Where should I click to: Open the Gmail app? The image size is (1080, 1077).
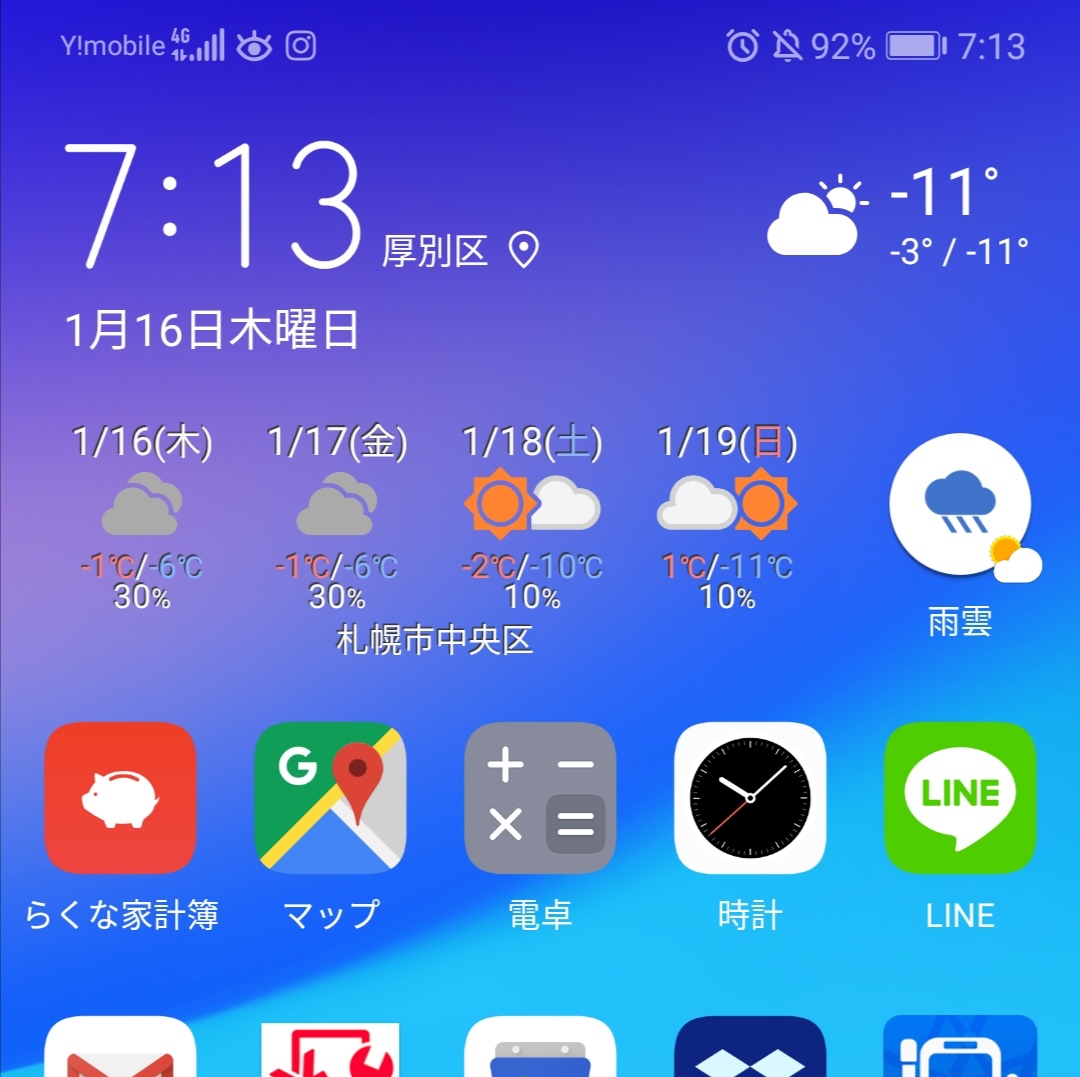pyautogui.click(x=120, y=1050)
